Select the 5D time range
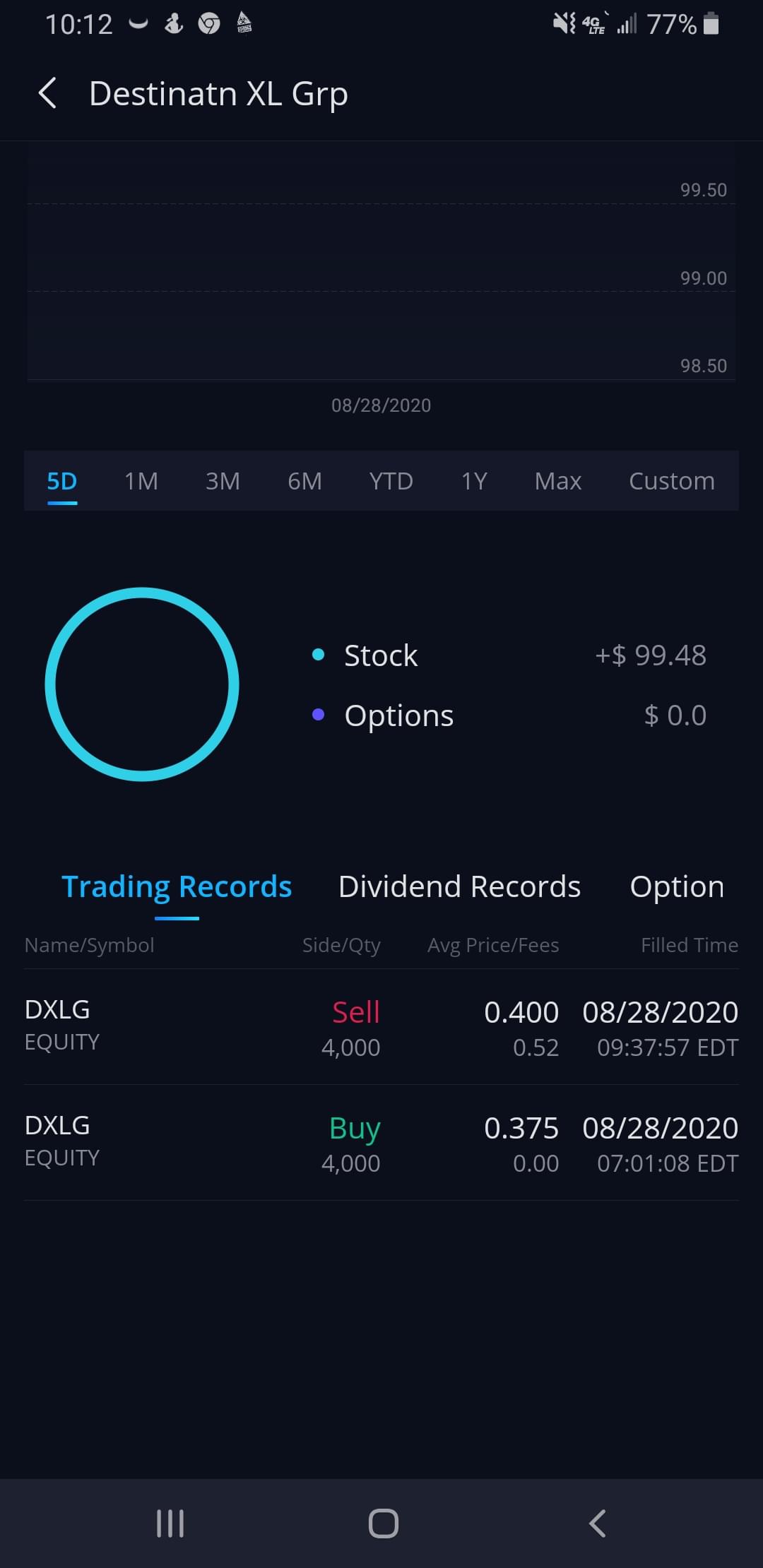This screenshot has width=763, height=1568. (x=62, y=481)
